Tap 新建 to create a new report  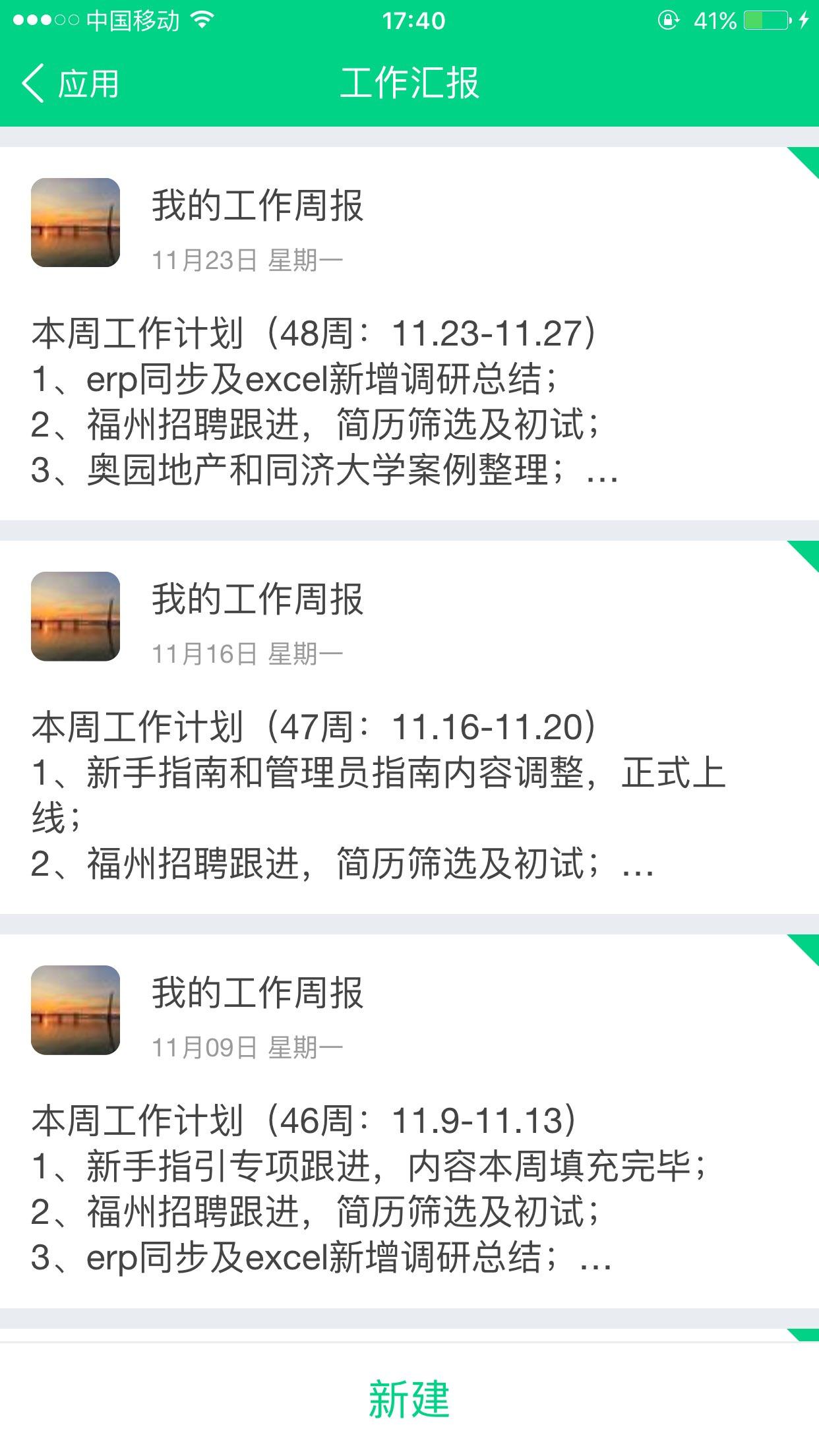[x=409, y=1399]
